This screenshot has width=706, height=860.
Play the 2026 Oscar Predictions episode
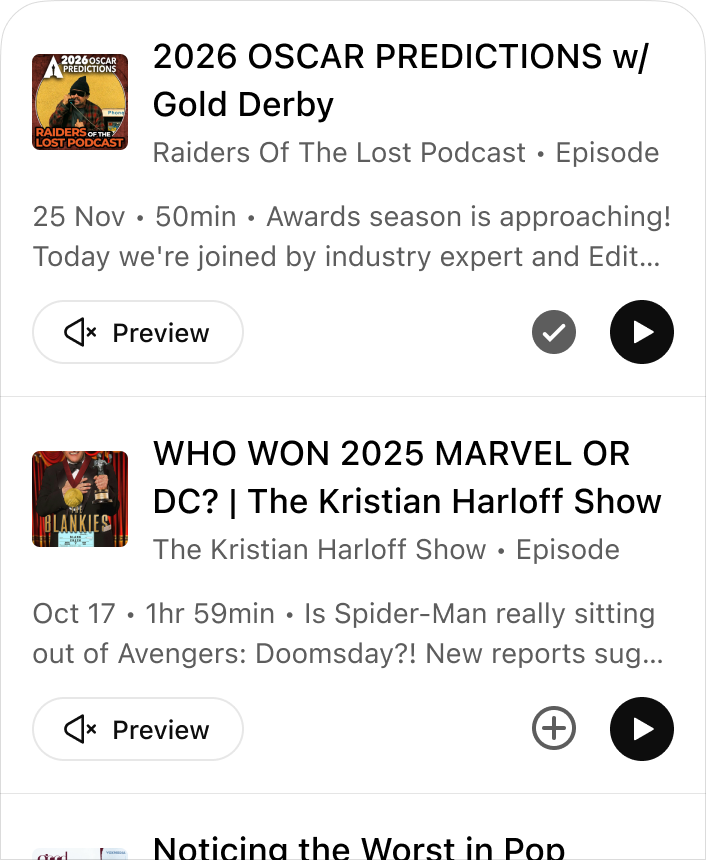point(642,332)
